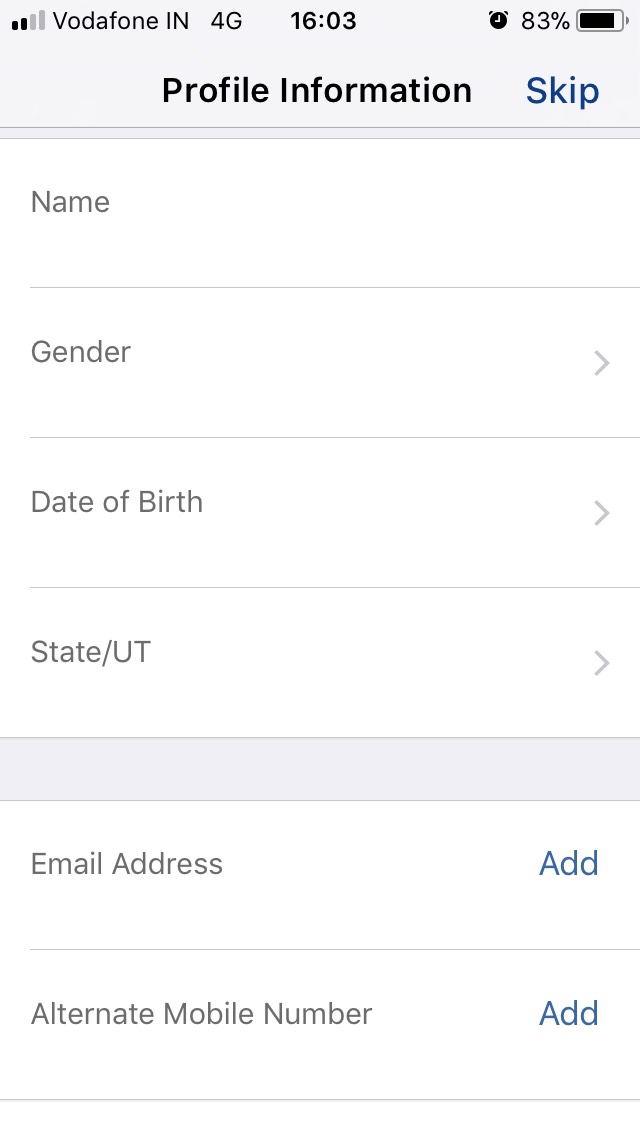Choose your Date of Birth
The height and width of the screenshot is (1136, 640).
coord(320,512)
